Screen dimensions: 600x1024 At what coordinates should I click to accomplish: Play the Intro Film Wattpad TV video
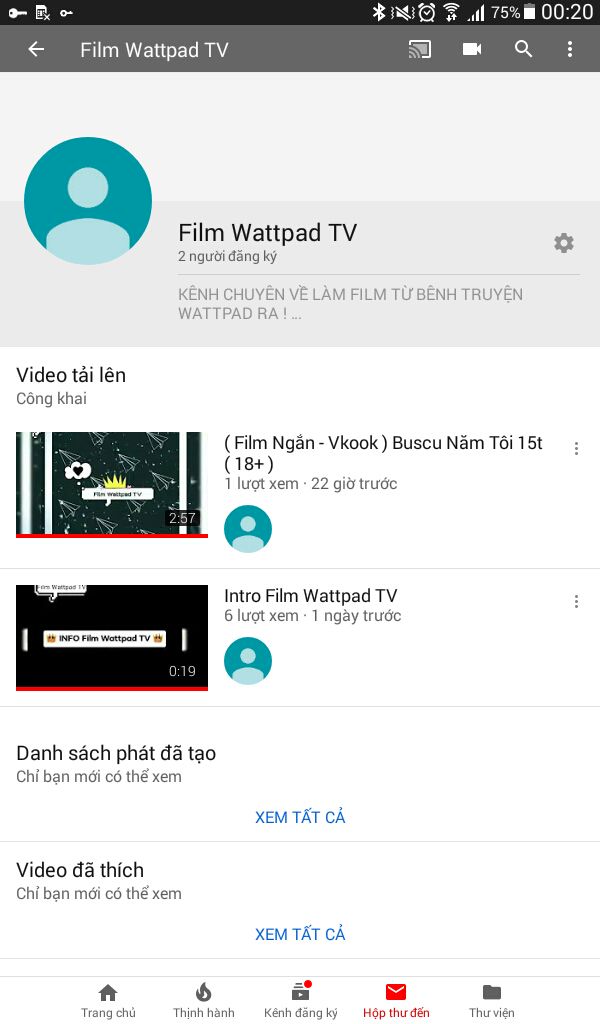point(112,637)
